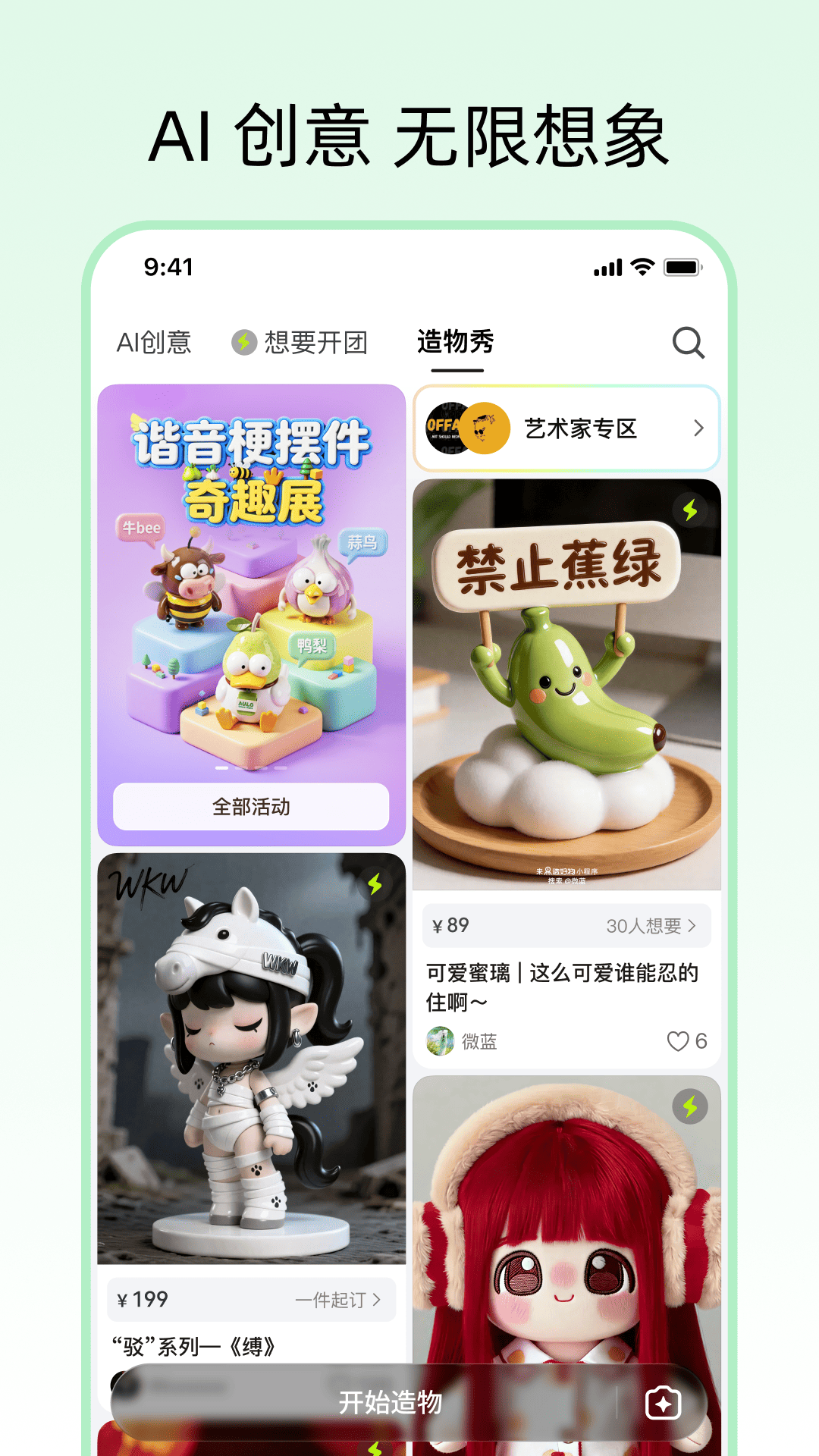The height and width of the screenshot is (1456, 819).
Task: Open the 禁止蕉绿 banana figurine photo
Action: 565,682
